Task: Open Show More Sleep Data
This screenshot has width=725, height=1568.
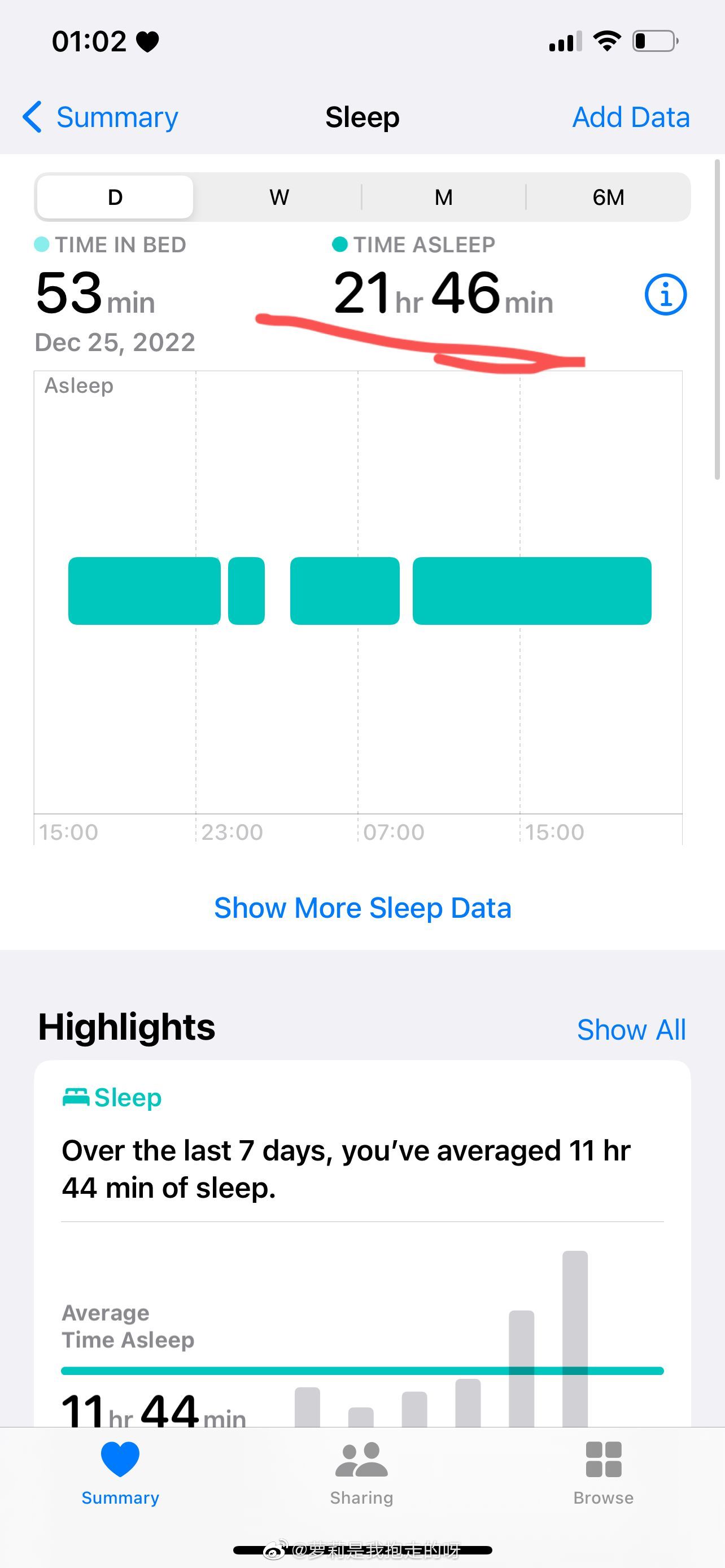Action: (363, 908)
